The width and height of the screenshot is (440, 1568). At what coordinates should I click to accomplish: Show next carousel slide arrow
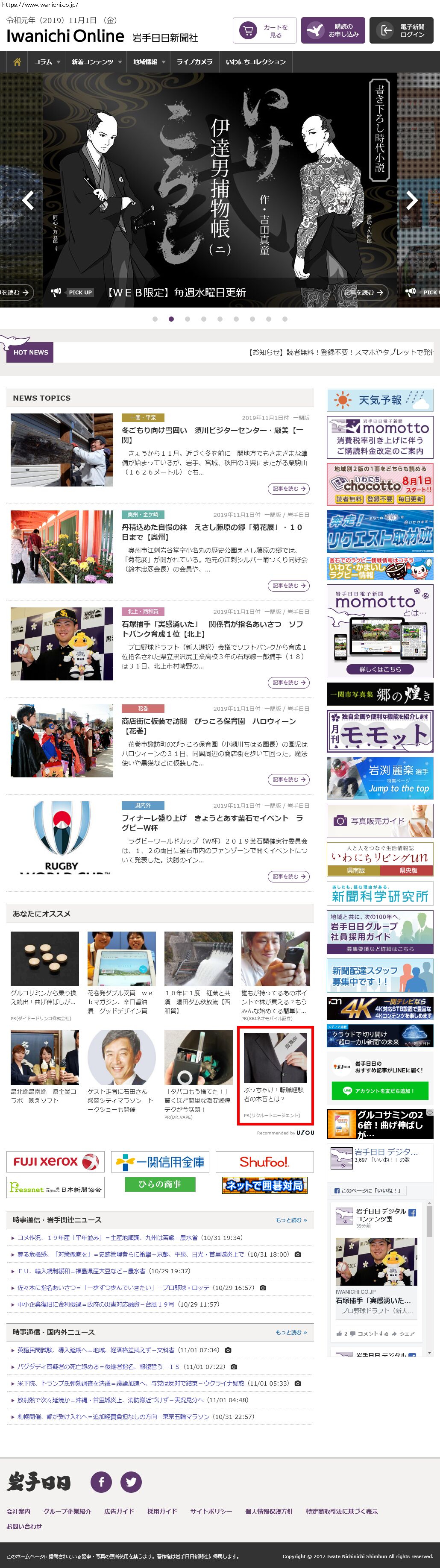coord(412,200)
